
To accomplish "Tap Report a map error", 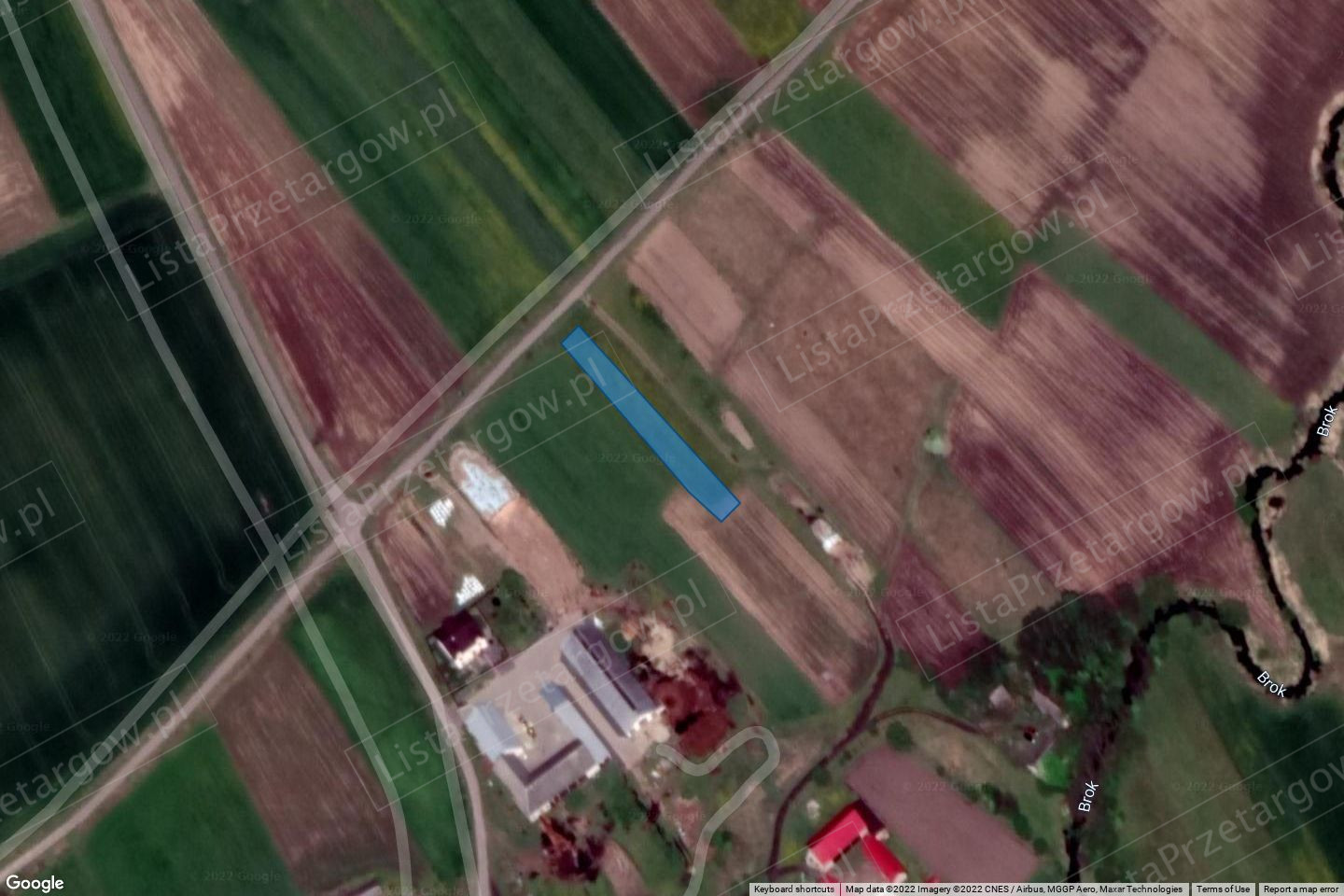I will pyautogui.click(x=1301, y=889).
